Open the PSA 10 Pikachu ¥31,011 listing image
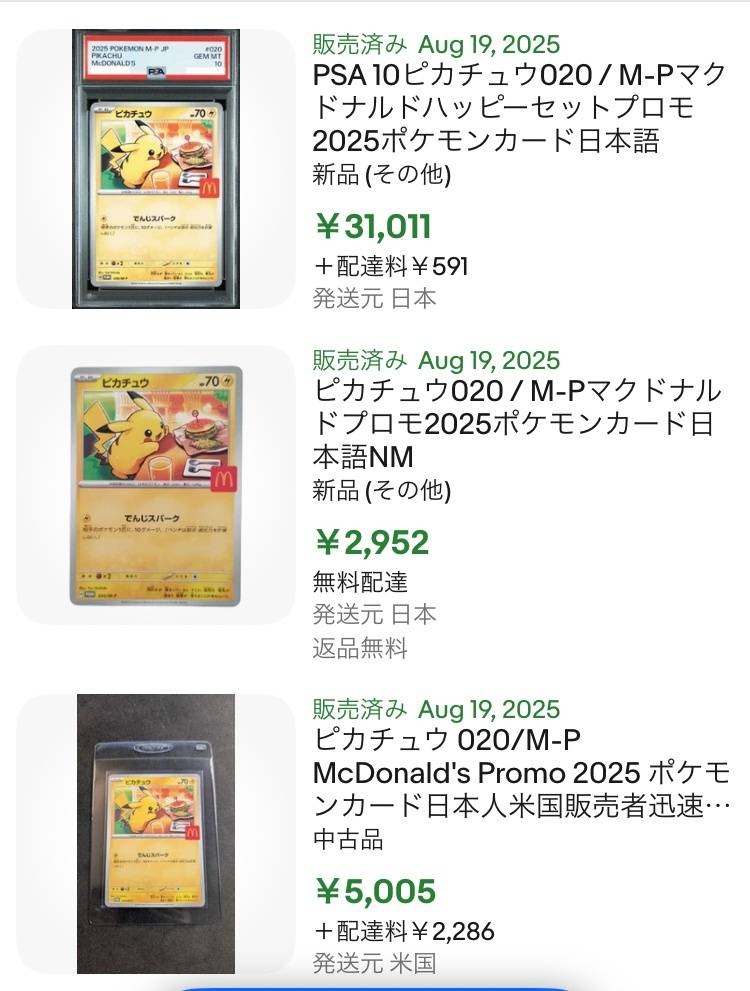The image size is (750, 991). [156, 169]
